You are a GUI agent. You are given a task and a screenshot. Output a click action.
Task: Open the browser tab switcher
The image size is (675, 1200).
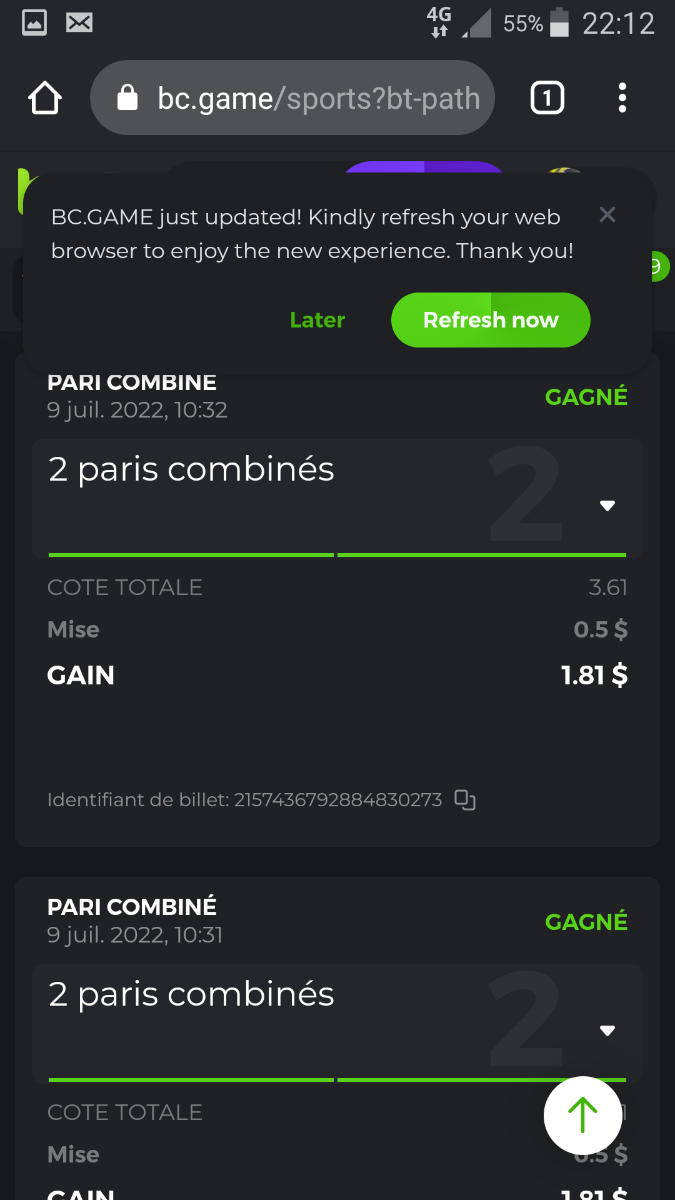pyautogui.click(x=547, y=98)
